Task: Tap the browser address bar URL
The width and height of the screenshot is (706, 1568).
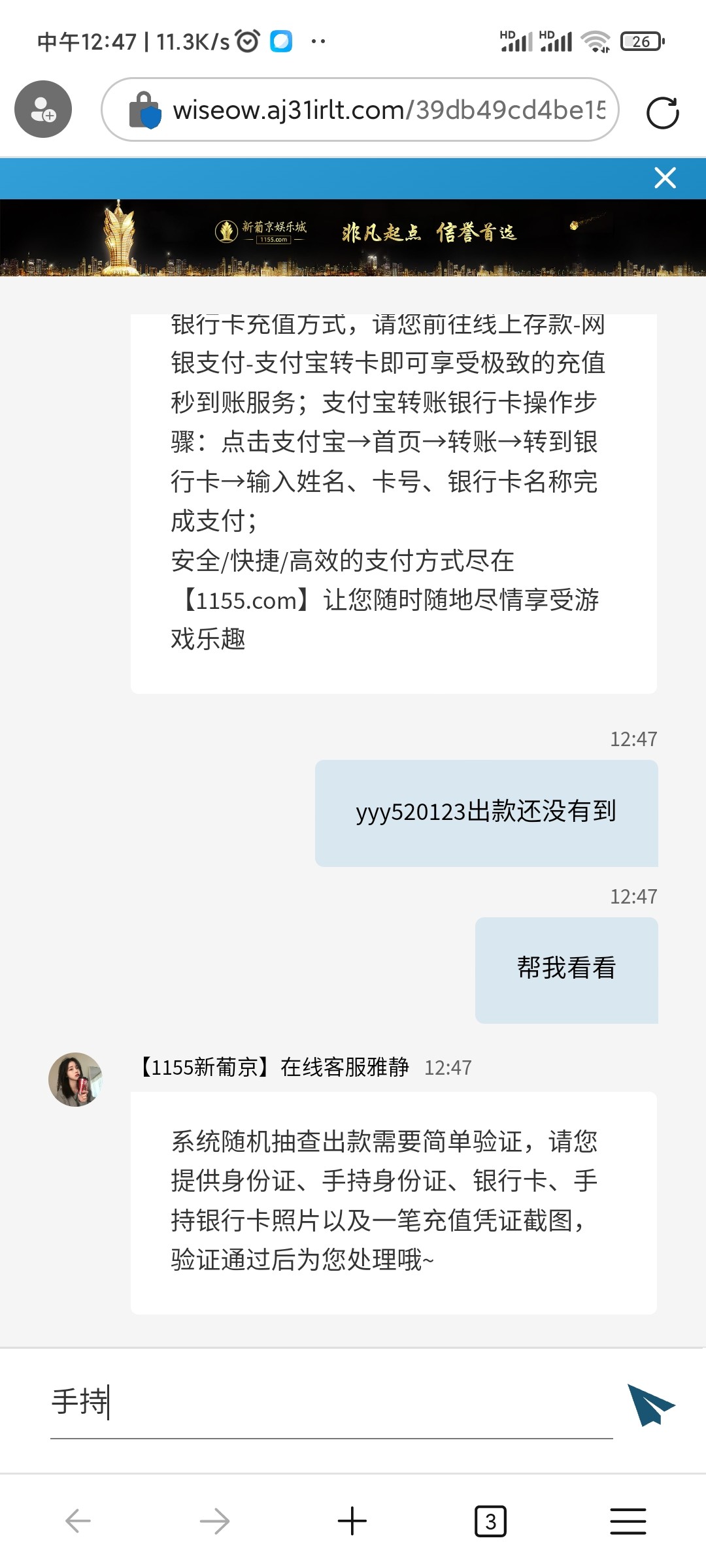Action: coord(388,110)
